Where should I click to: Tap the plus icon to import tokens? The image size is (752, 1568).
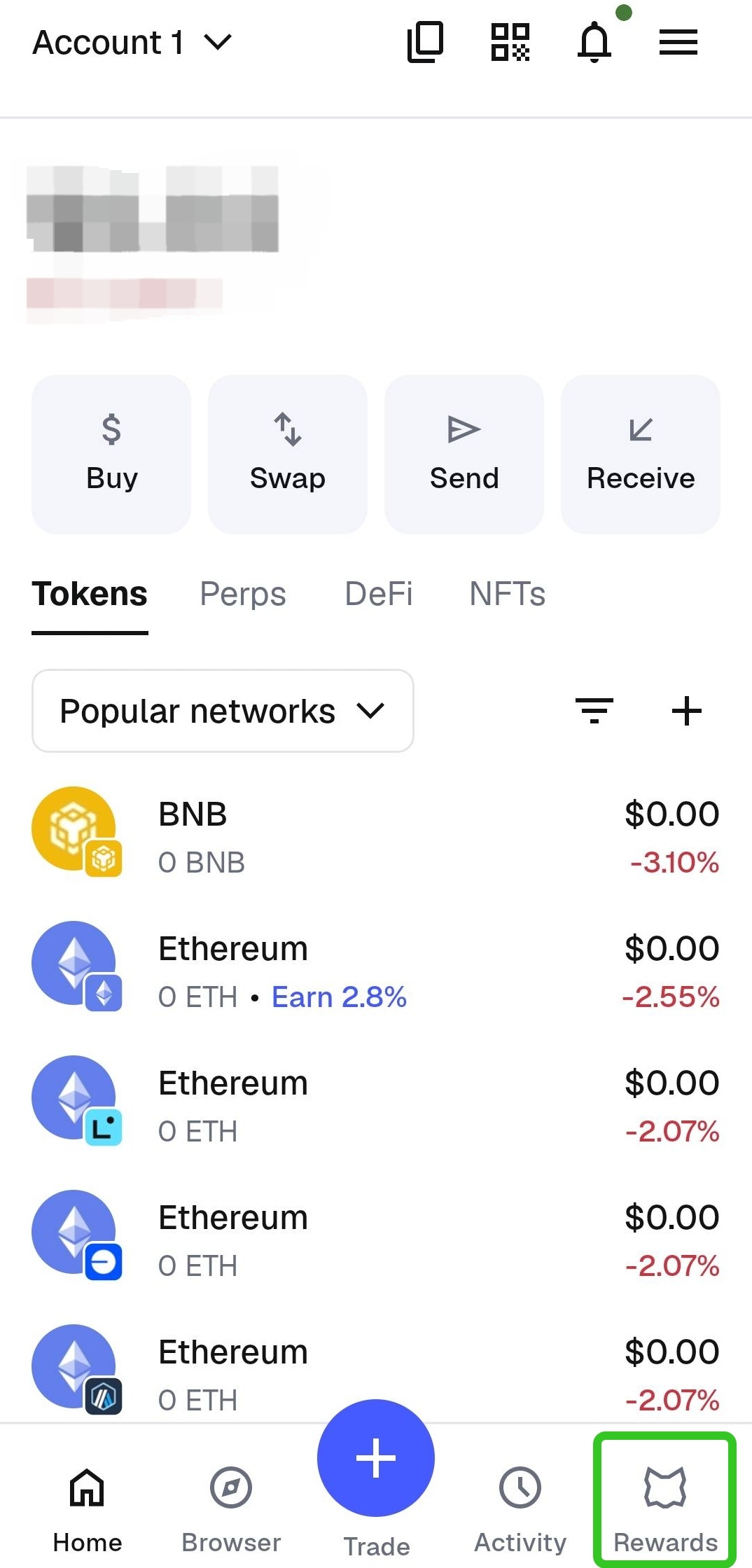click(686, 710)
